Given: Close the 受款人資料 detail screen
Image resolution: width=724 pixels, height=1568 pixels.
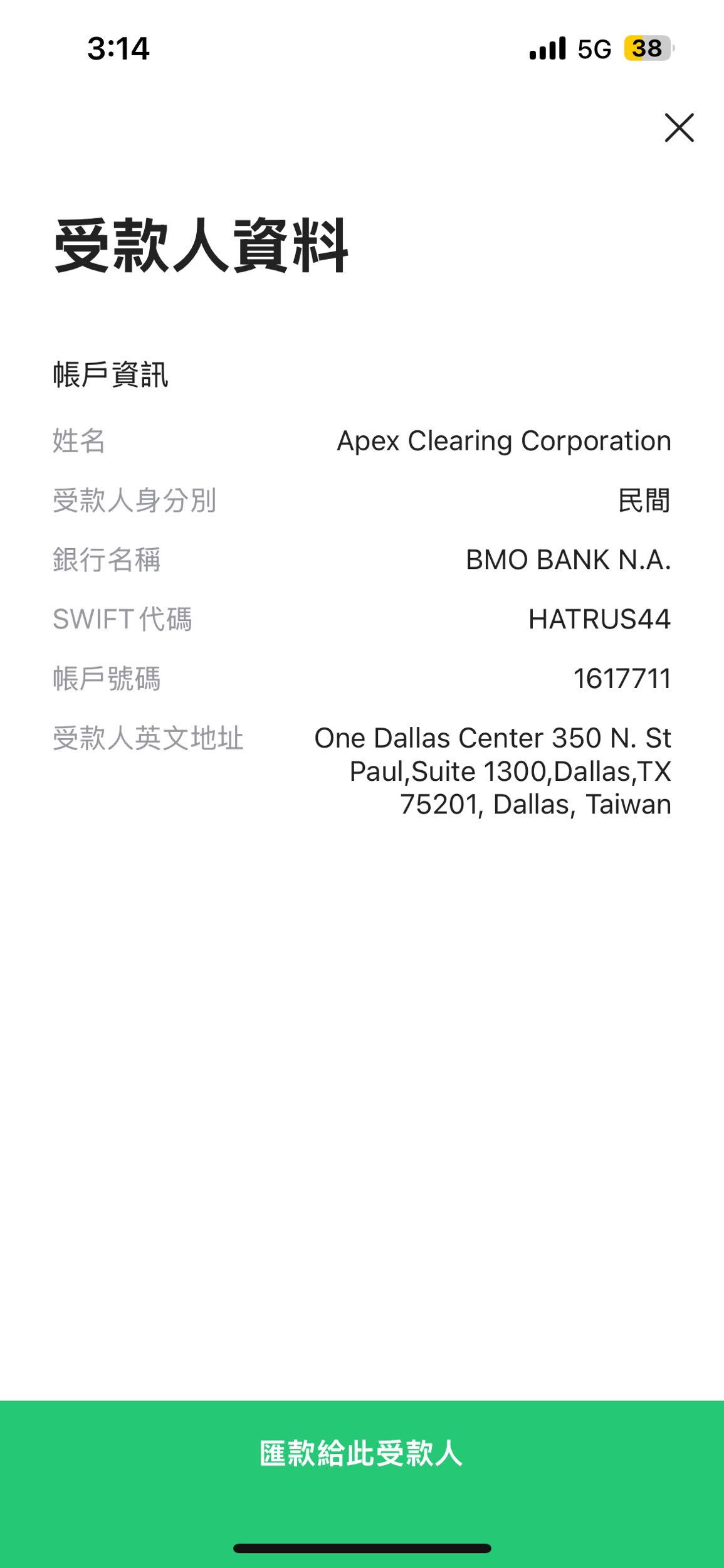Looking at the screenshot, I should (x=681, y=129).
